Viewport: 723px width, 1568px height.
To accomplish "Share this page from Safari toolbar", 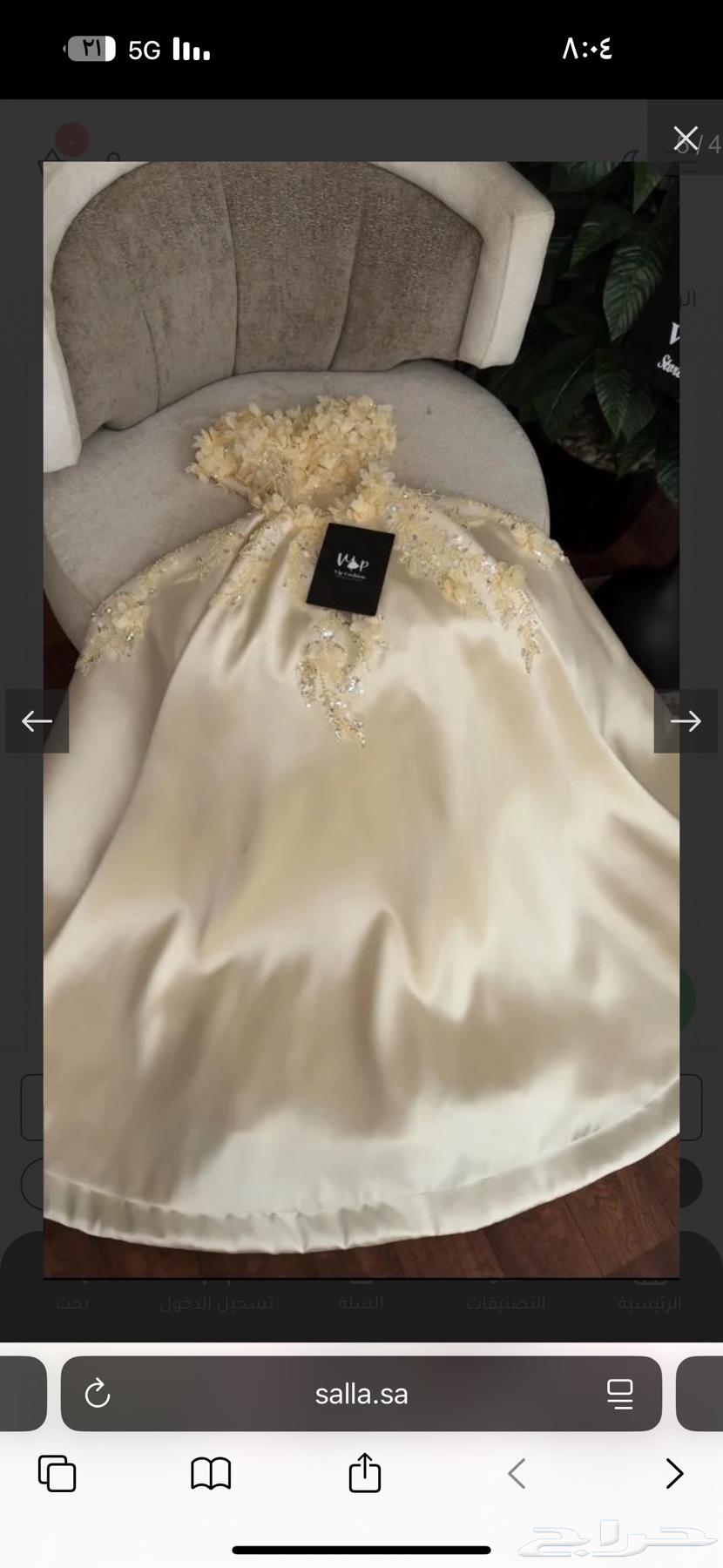I will [365, 1473].
